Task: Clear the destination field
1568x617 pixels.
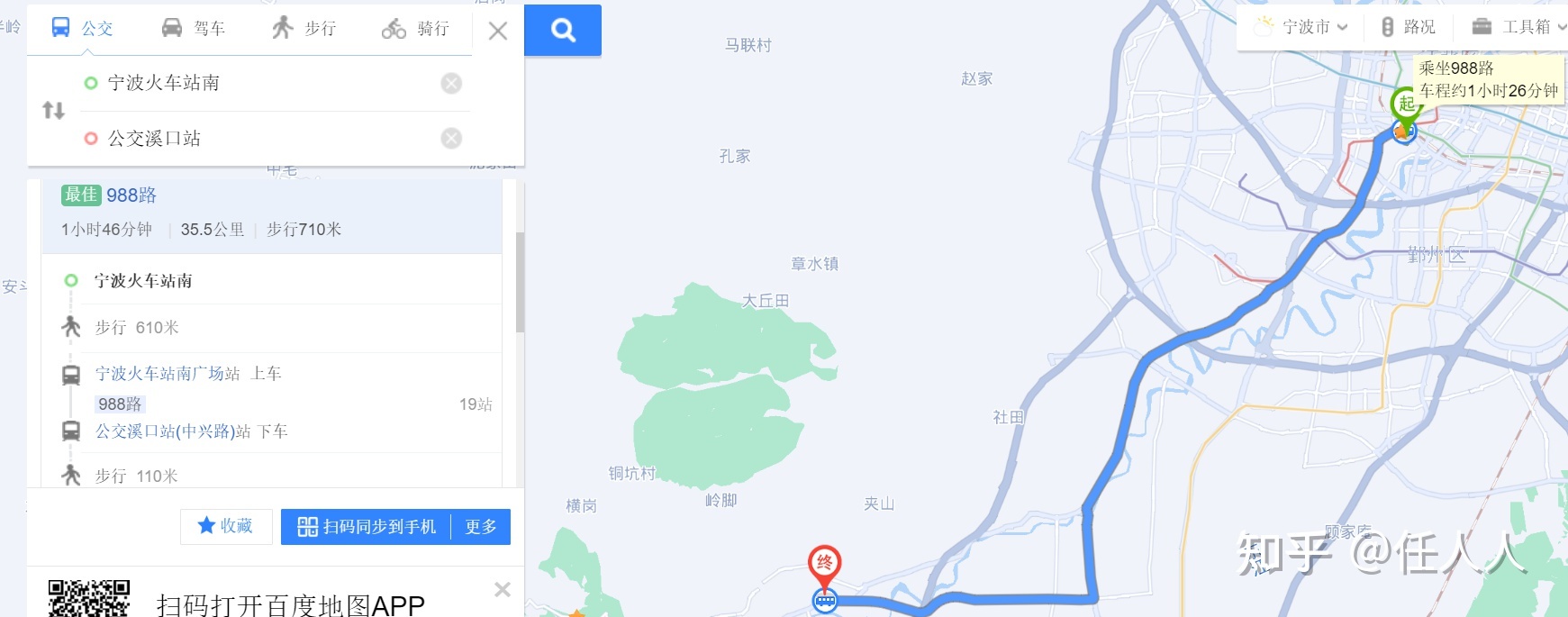Action: [451, 138]
